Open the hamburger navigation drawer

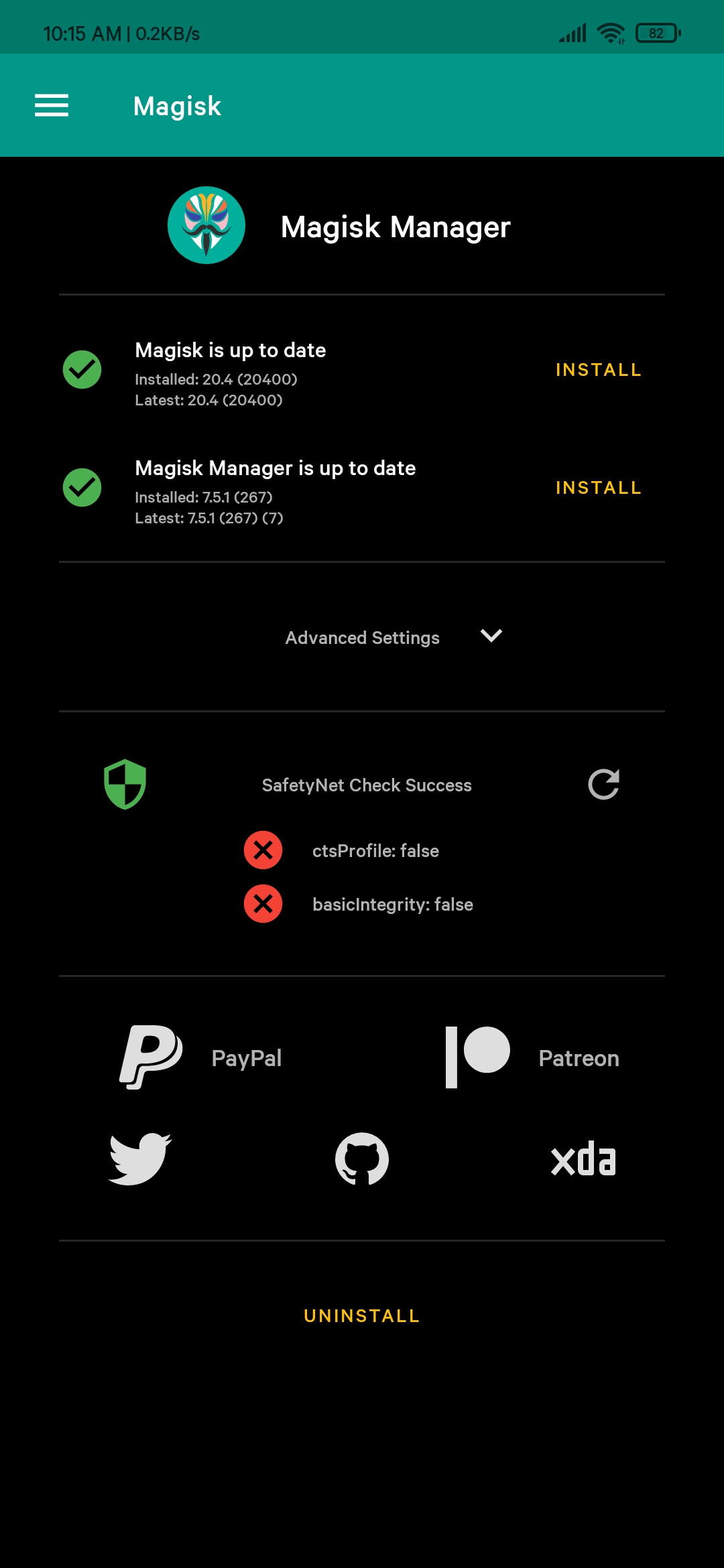point(52,105)
